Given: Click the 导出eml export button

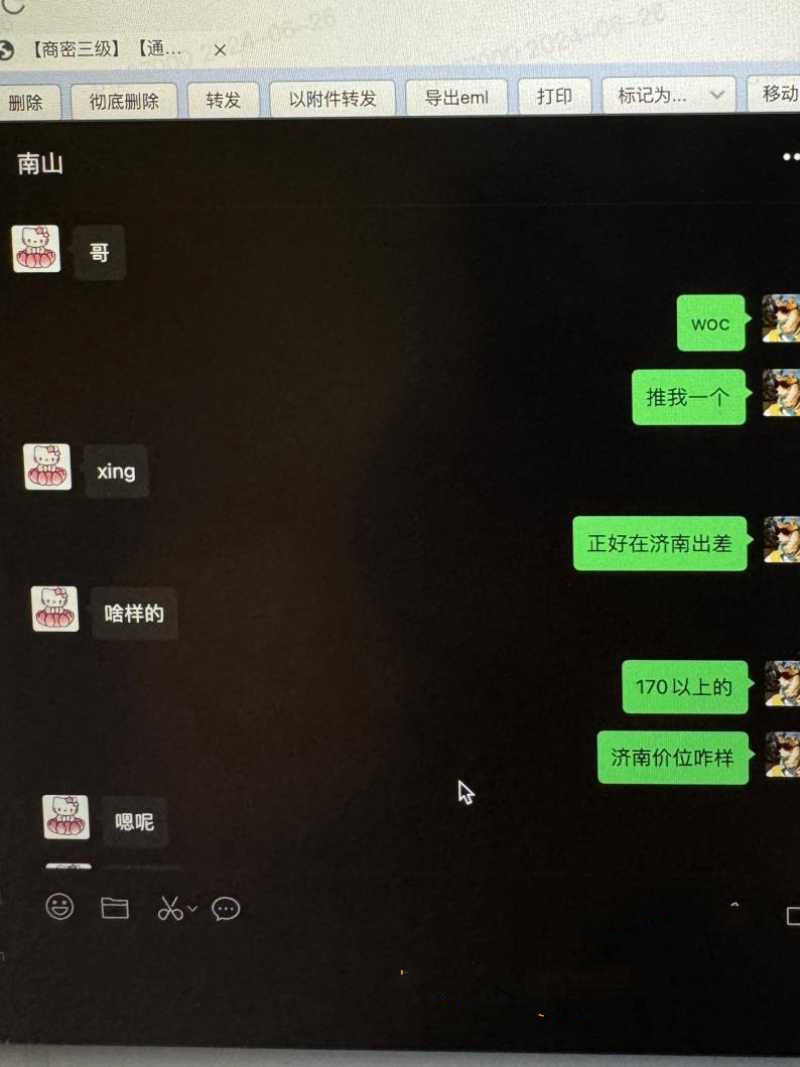Looking at the screenshot, I should point(456,96).
